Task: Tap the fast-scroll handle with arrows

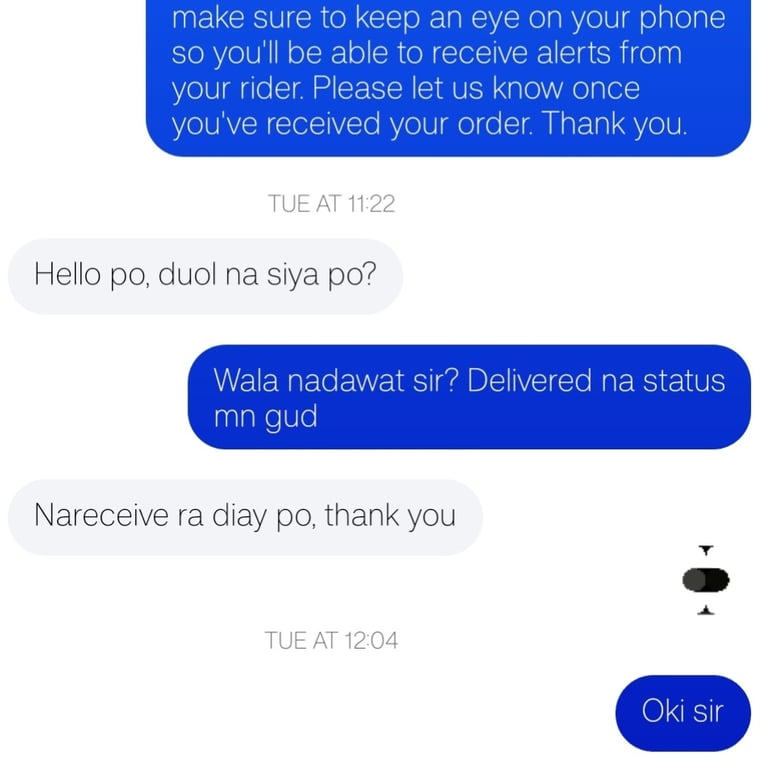Action: [706, 579]
